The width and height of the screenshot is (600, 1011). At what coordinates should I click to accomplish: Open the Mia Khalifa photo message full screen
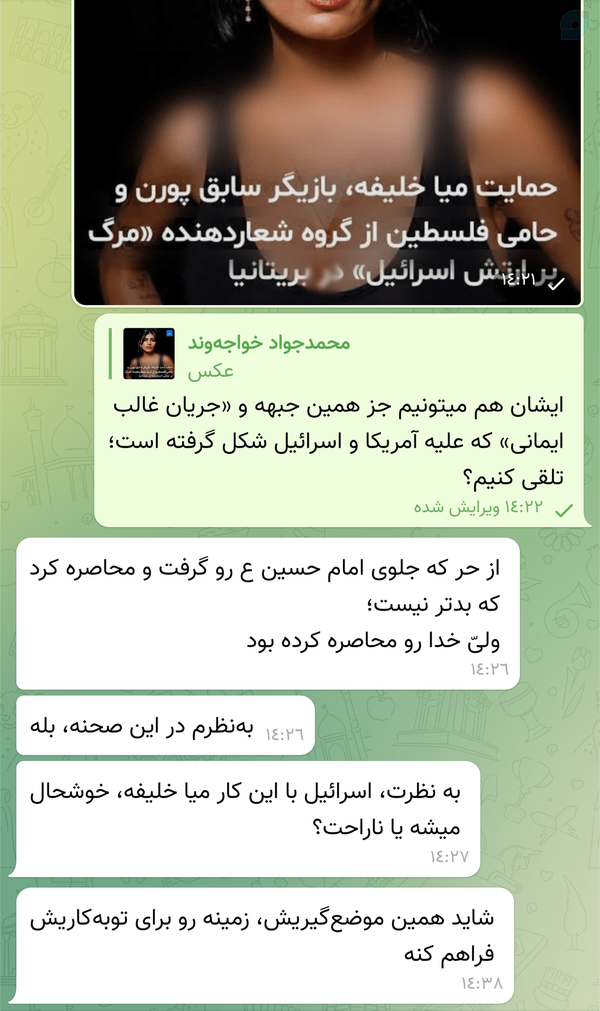tap(327, 152)
